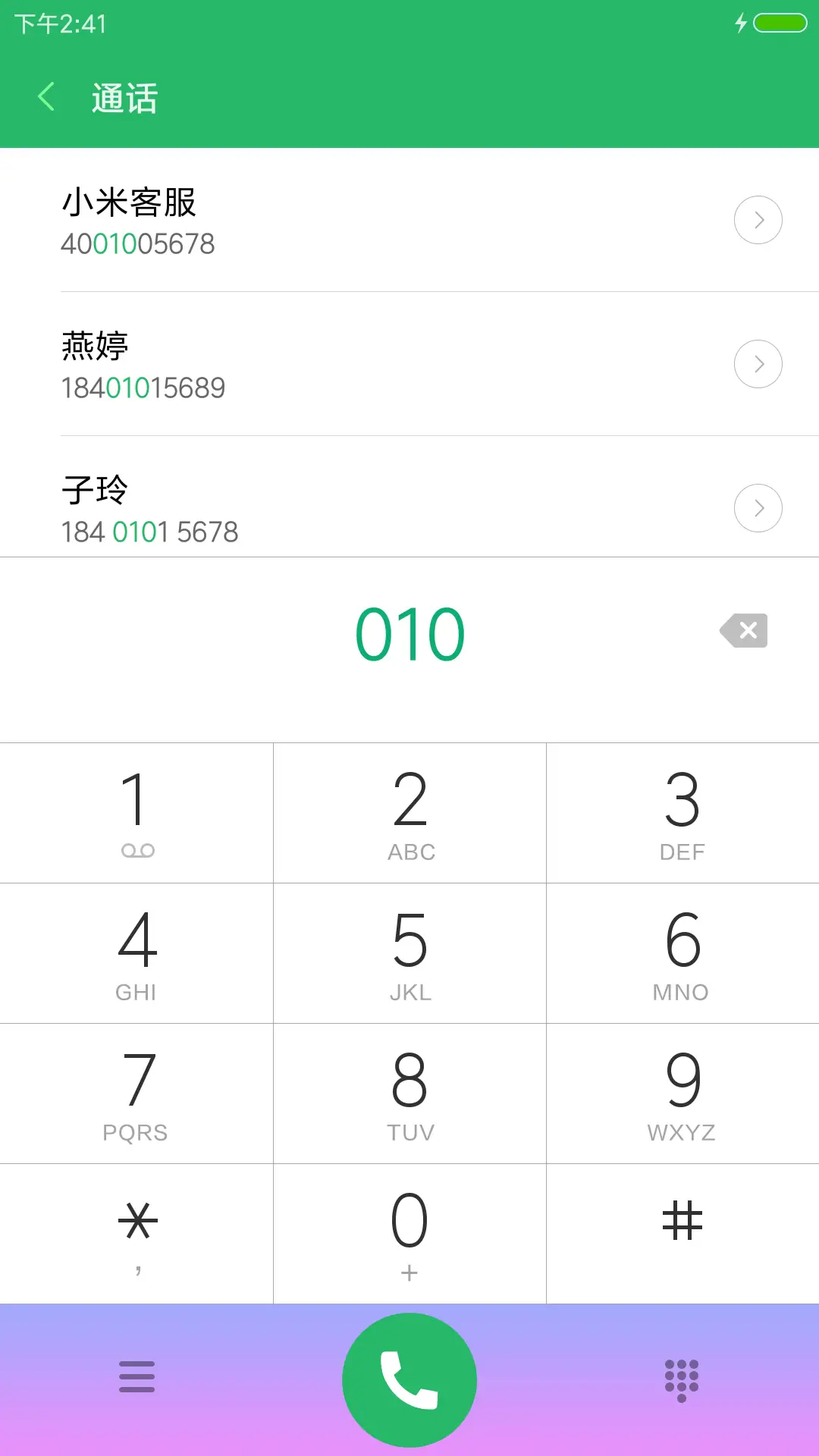Open details for 燕婷 entry
This screenshot has height=1456, width=819.
(758, 364)
